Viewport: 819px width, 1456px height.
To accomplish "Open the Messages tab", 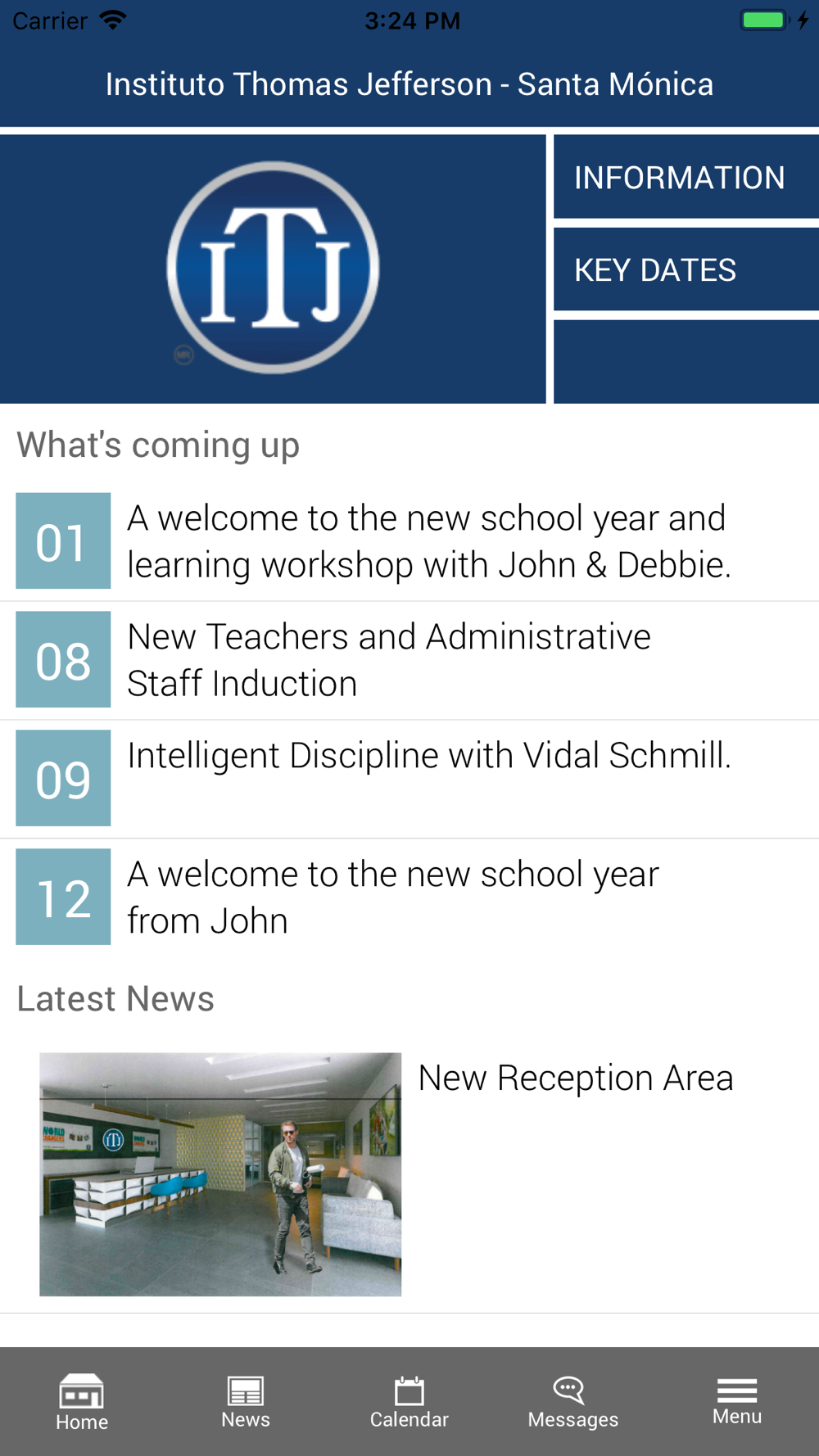I will point(573,1402).
